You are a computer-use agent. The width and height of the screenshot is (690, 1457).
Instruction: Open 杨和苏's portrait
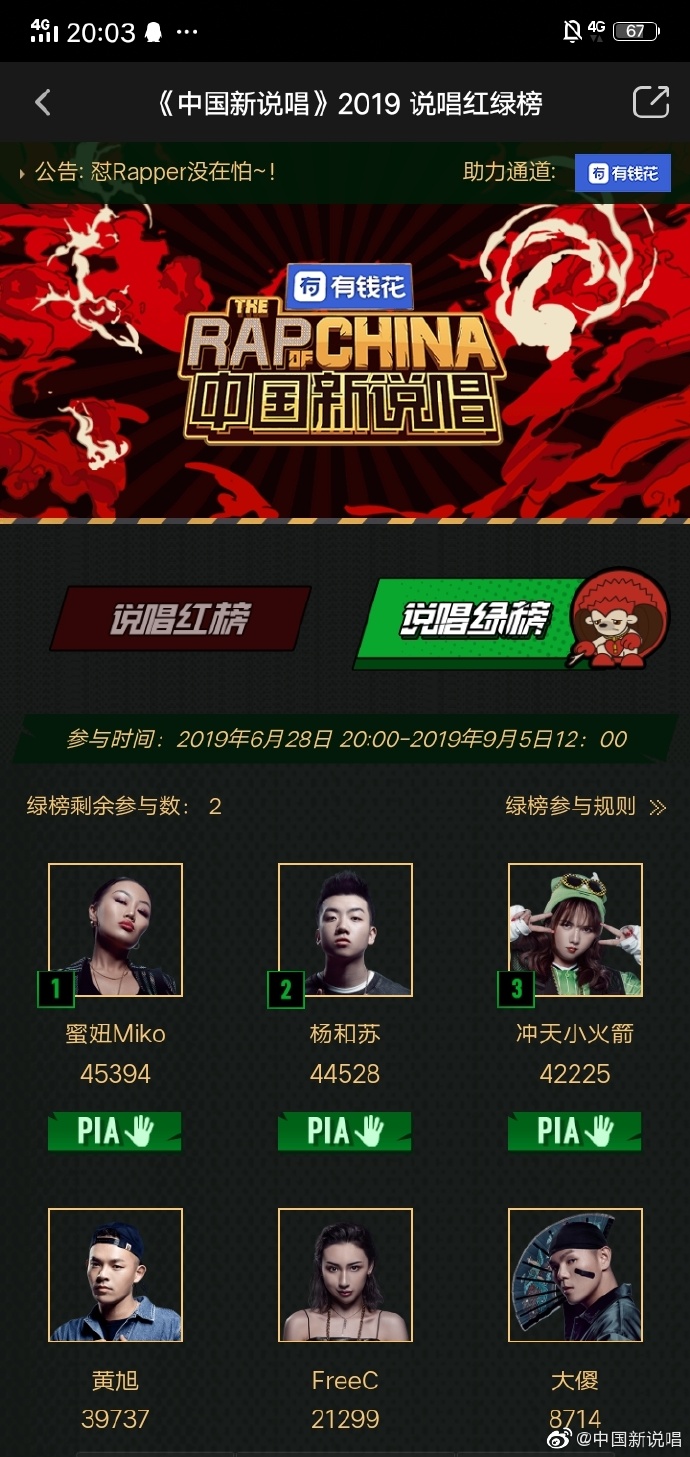pyautogui.click(x=345, y=930)
